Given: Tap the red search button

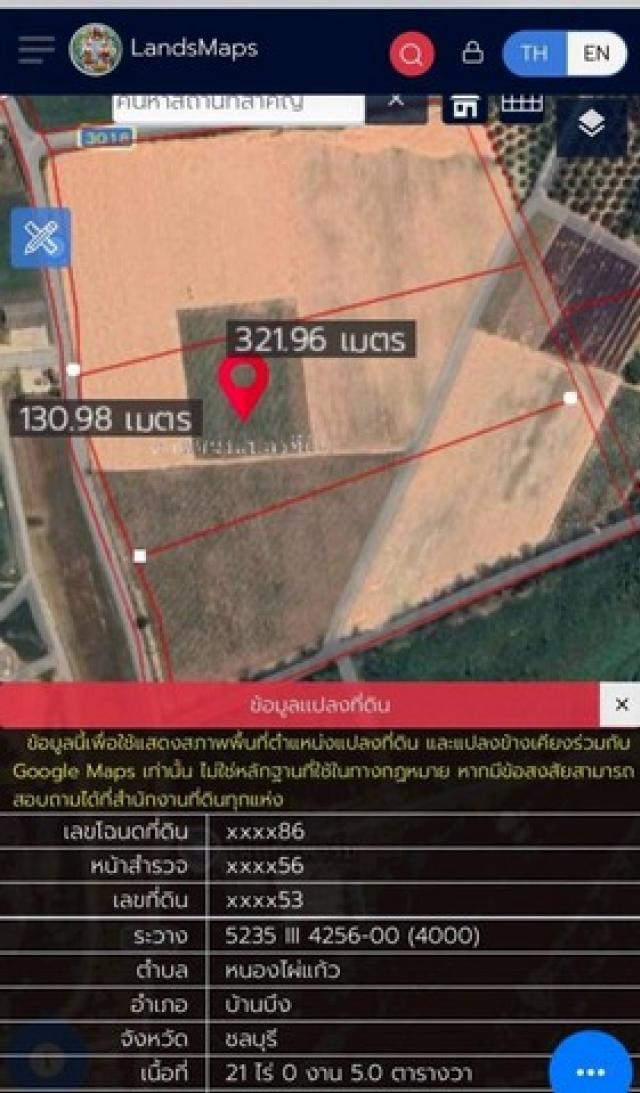Looking at the screenshot, I should pyautogui.click(x=411, y=54).
